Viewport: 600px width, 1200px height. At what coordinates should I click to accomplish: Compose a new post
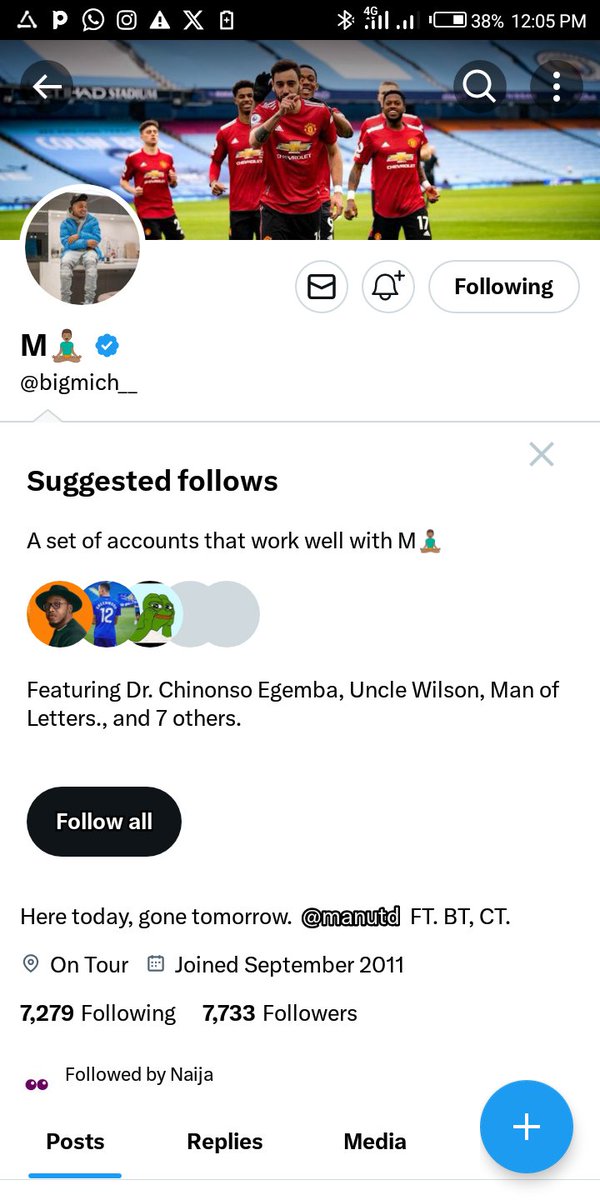[527, 1127]
